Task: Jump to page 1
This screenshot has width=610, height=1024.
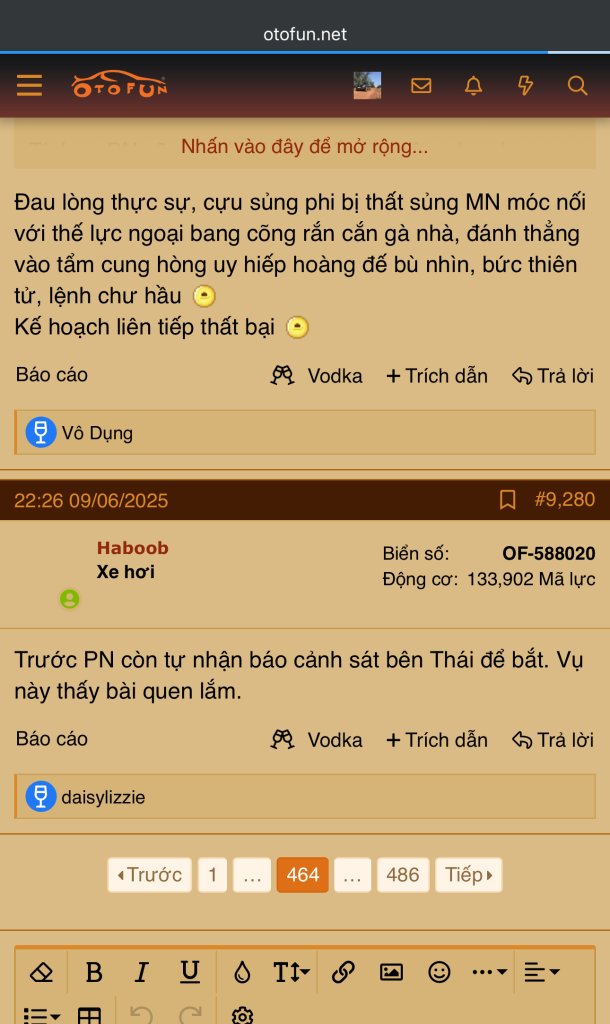Action: coord(212,875)
